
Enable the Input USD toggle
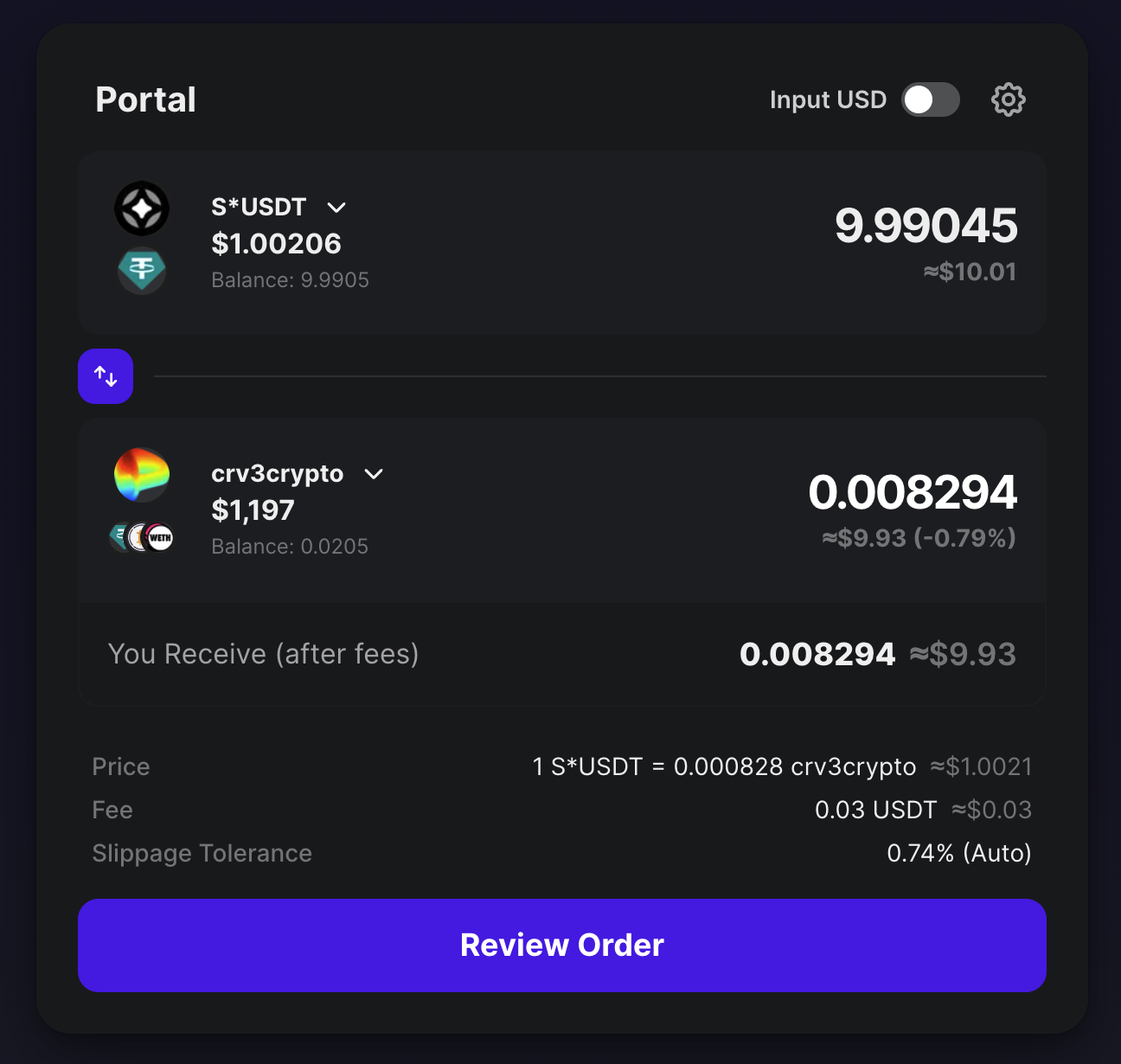(x=931, y=99)
